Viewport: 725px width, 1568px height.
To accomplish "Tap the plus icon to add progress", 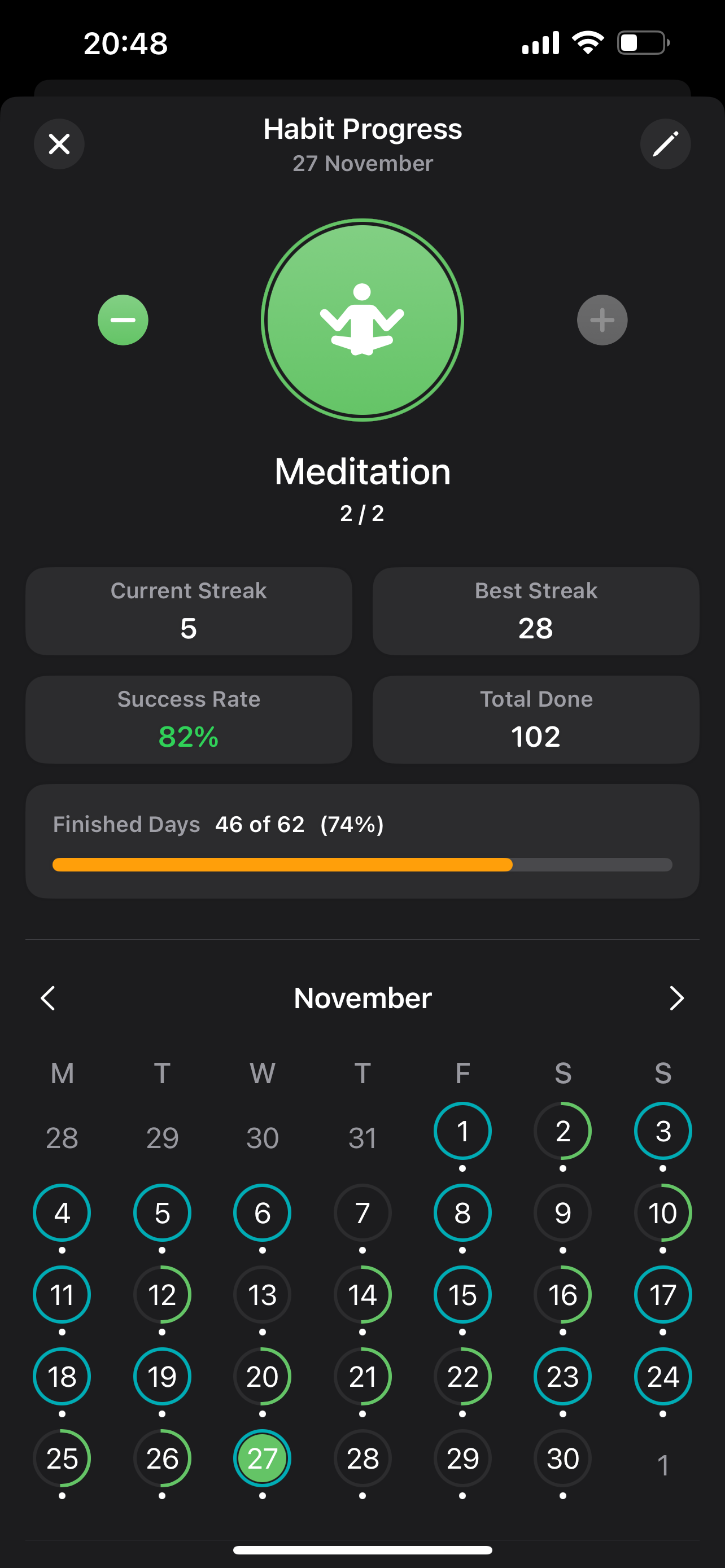I will coord(601,319).
